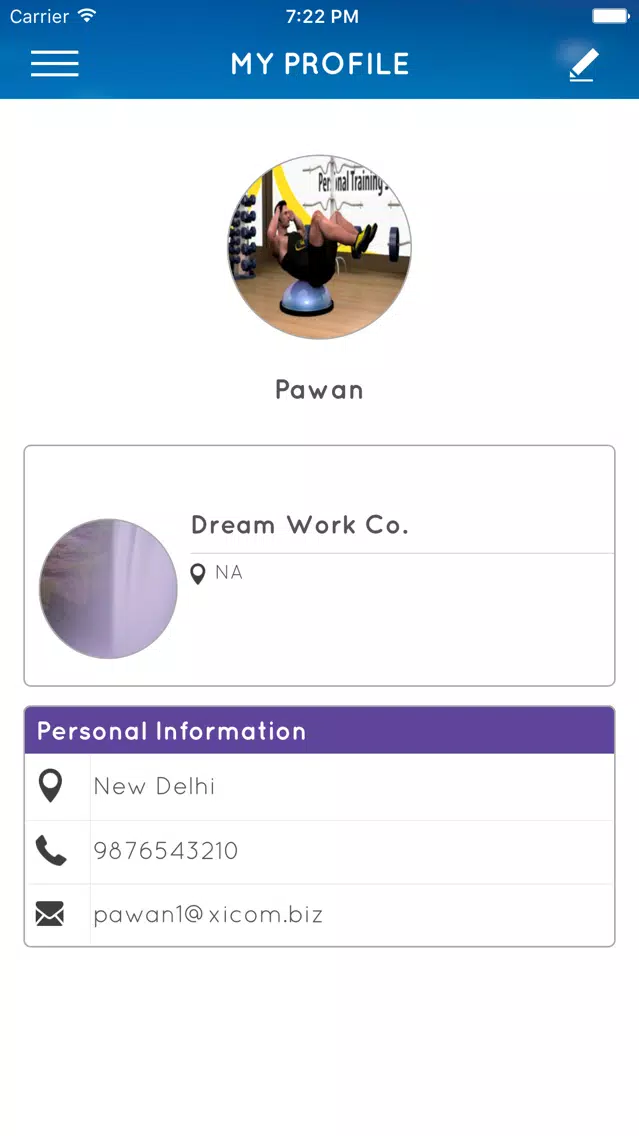Viewport: 639px width, 1136px height.
Task: Open Pawan's profile picture
Action: pos(319,247)
